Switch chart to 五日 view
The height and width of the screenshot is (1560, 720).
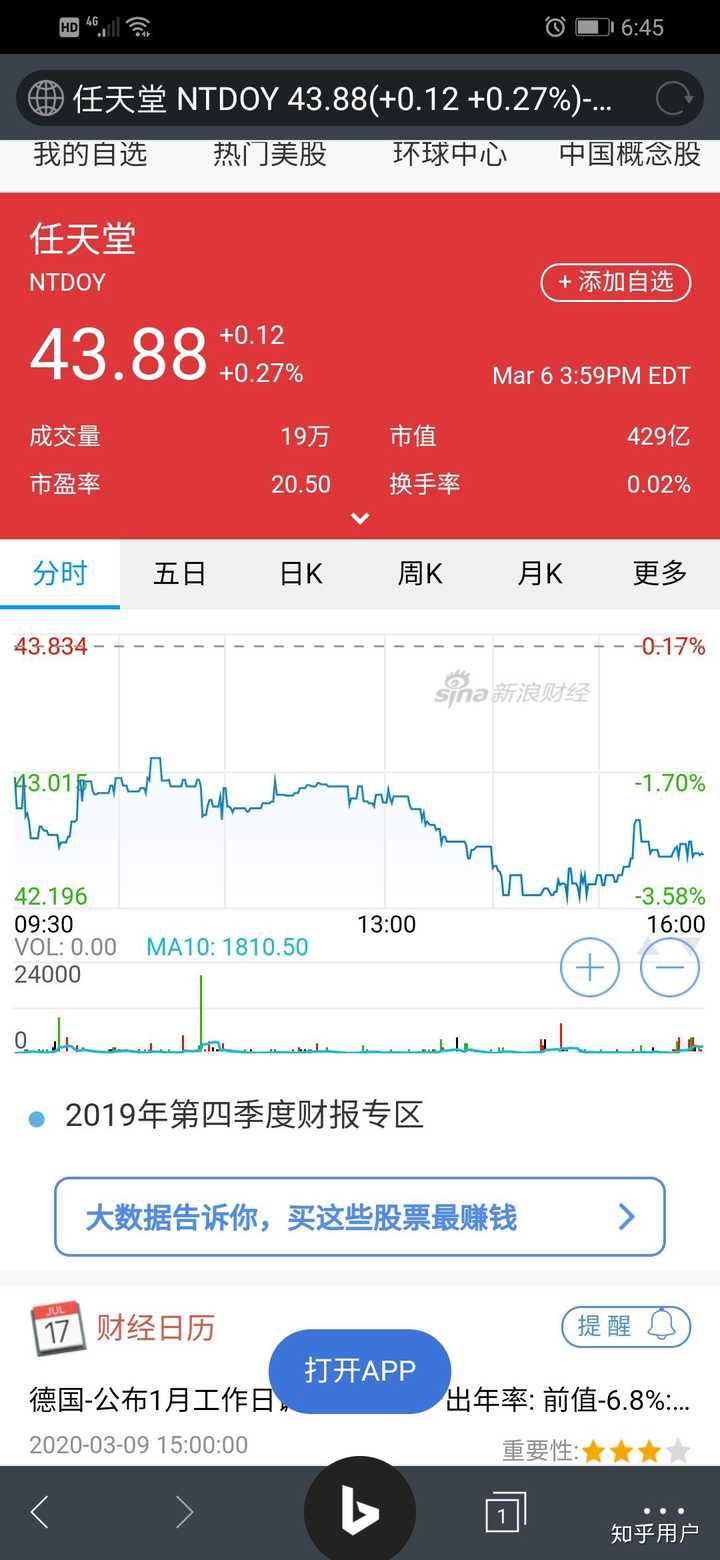(180, 574)
